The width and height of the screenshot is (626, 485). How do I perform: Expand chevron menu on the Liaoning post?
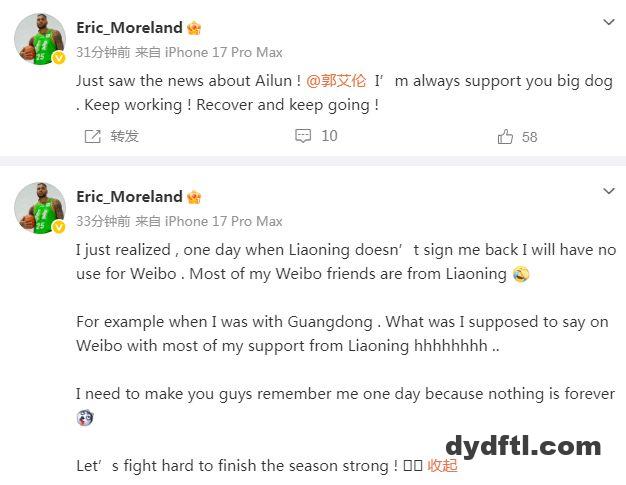pyautogui.click(x=608, y=190)
